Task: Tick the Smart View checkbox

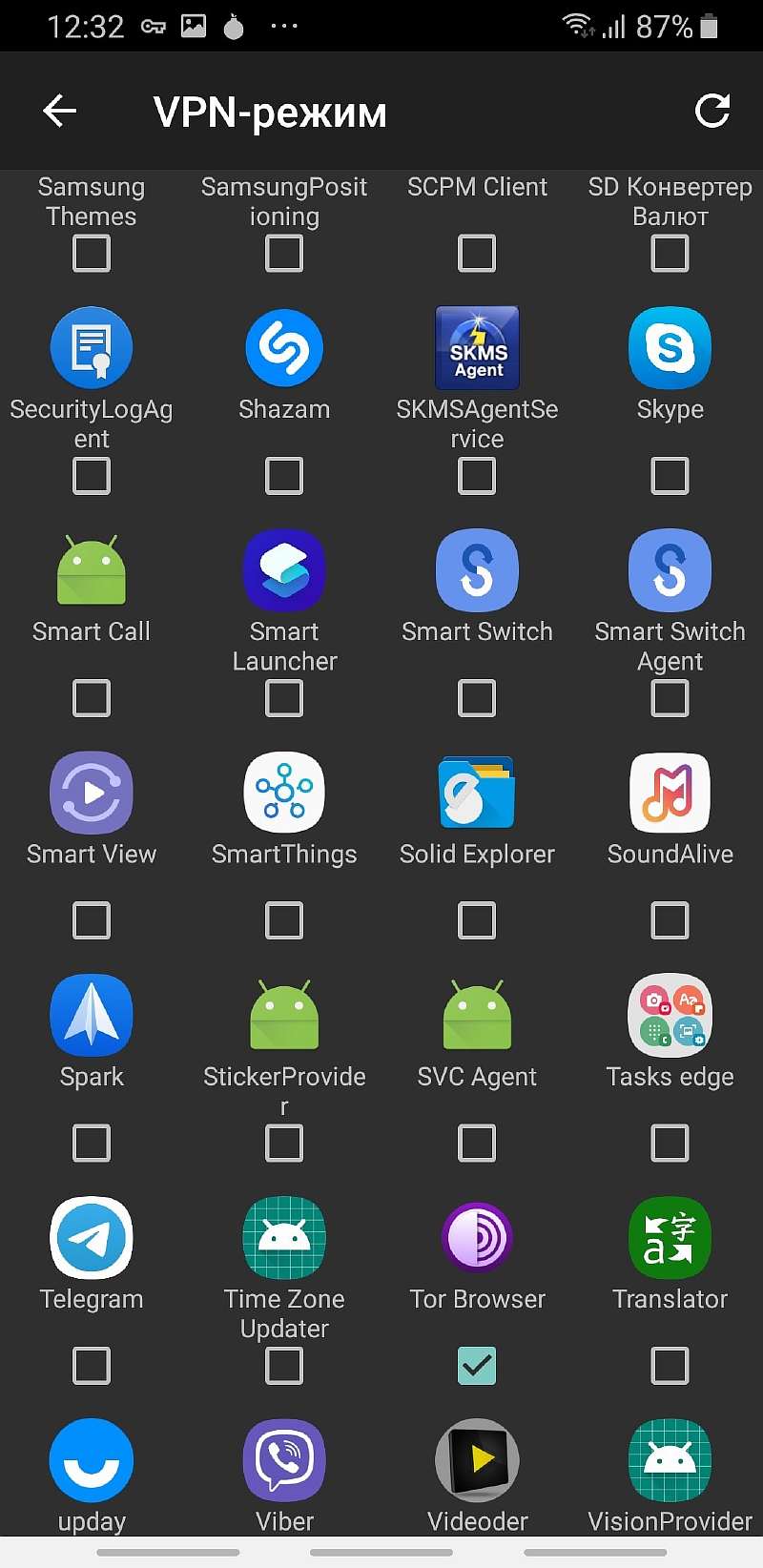Action: (92, 920)
